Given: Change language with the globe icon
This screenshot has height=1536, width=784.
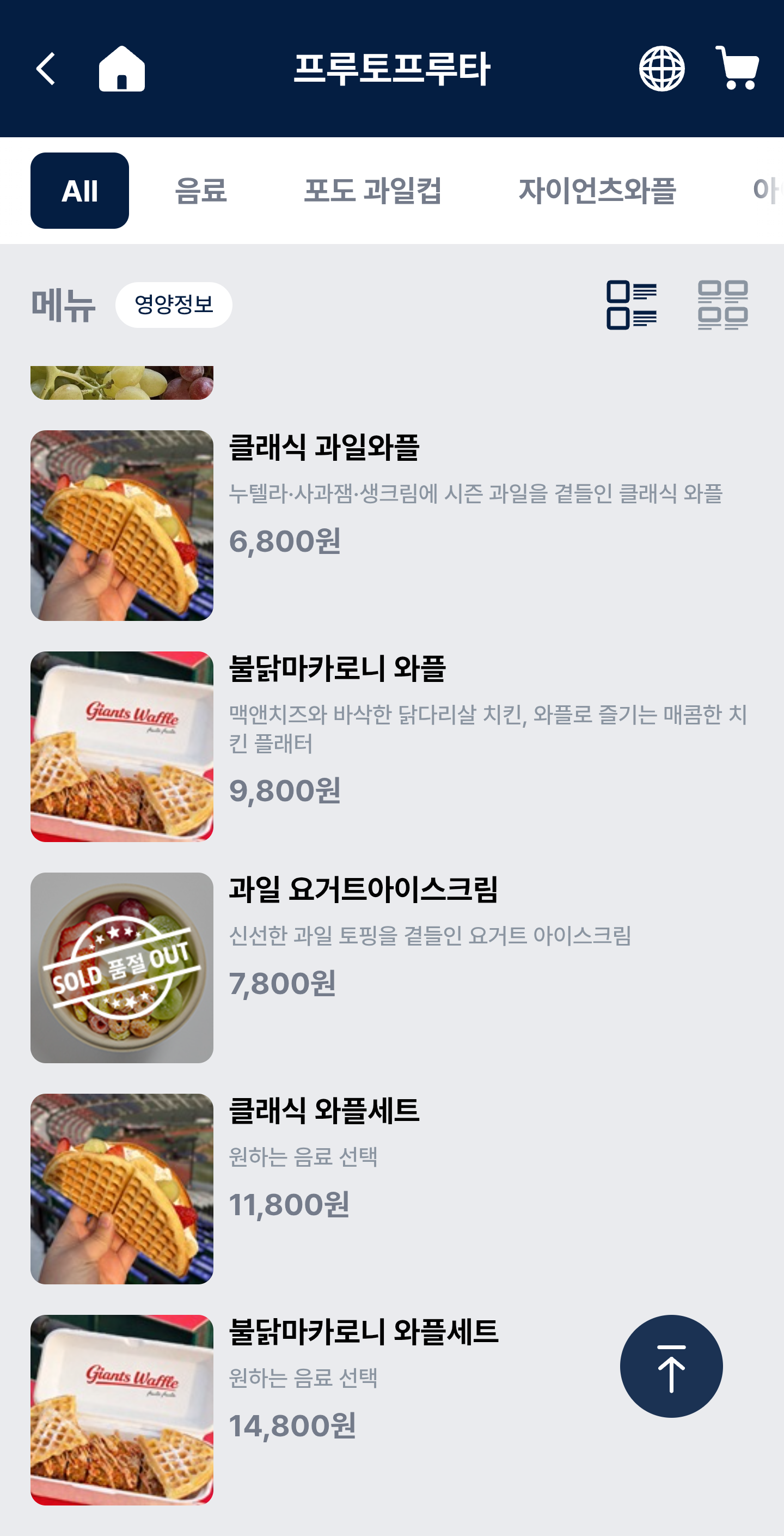Looking at the screenshot, I should [x=661, y=69].
